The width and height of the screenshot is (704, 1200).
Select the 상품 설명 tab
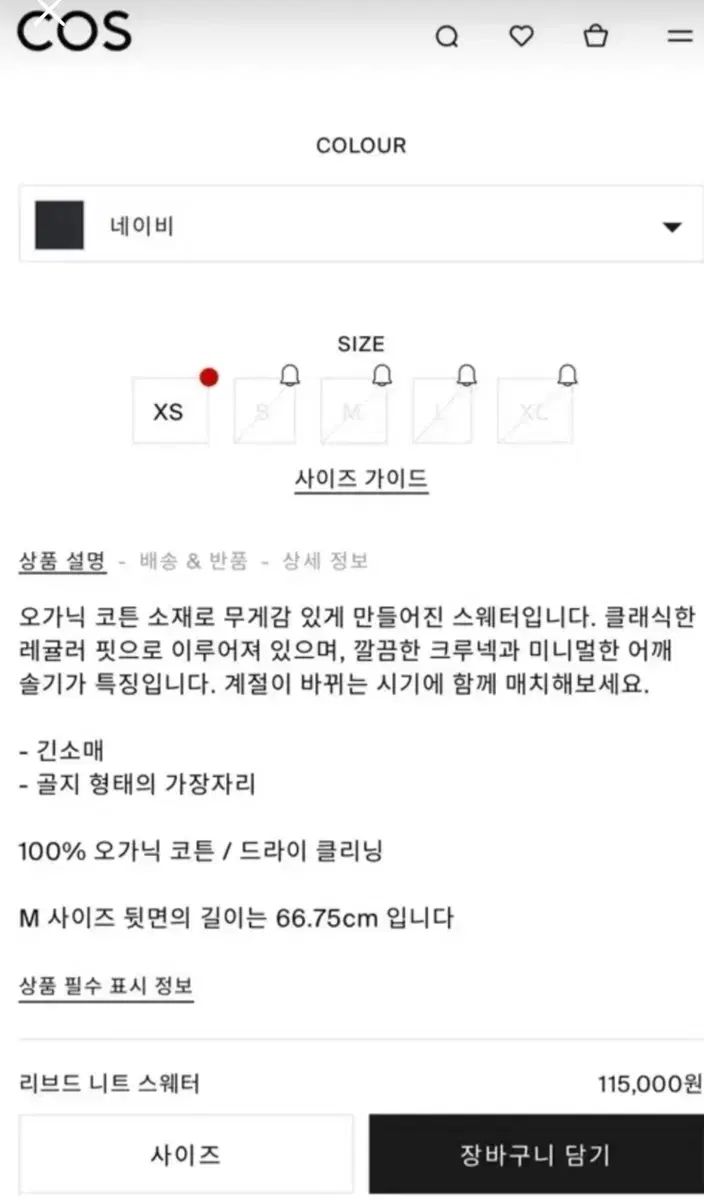pyautogui.click(x=62, y=561)
